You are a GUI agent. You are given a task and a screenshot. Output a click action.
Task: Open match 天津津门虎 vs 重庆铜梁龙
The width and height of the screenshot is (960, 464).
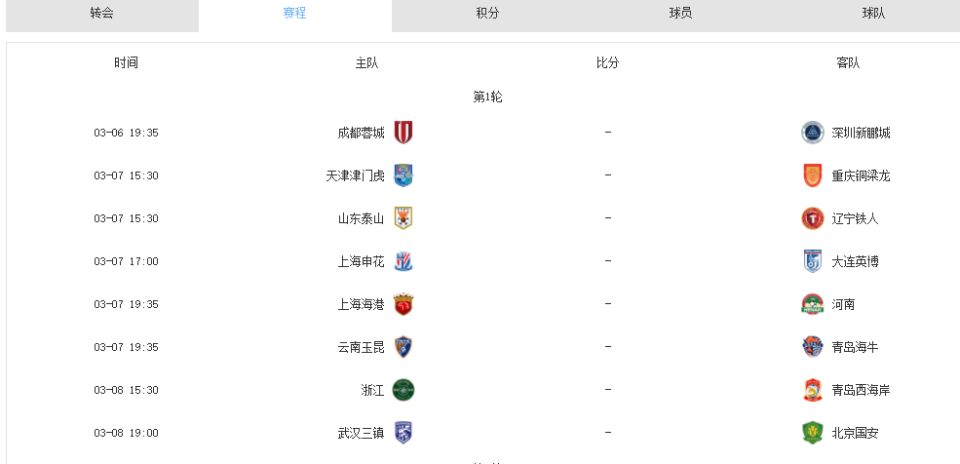607,176
